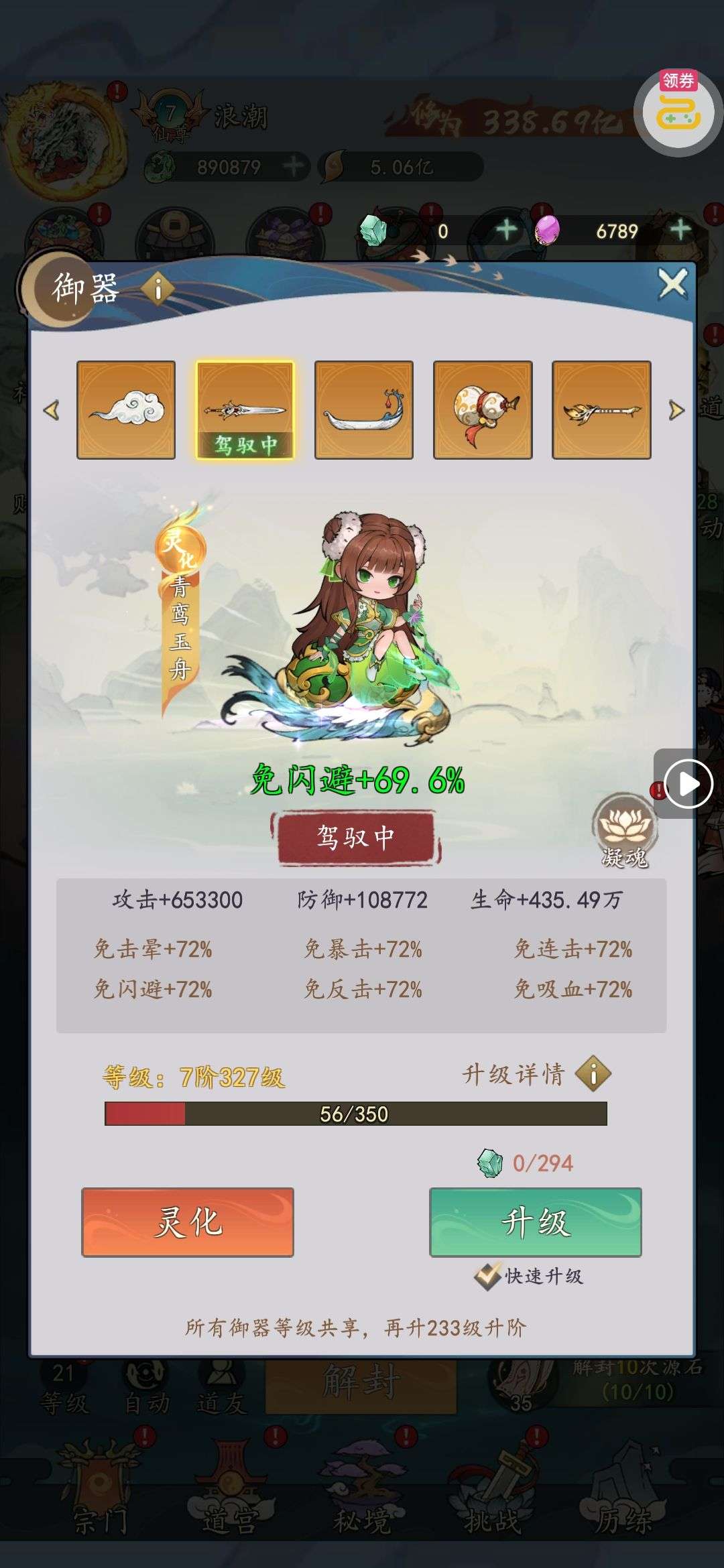The height and width of the screenshot is (1568, 724).
Task: Tap the green 升级 button
Action: pos(535,1222)
